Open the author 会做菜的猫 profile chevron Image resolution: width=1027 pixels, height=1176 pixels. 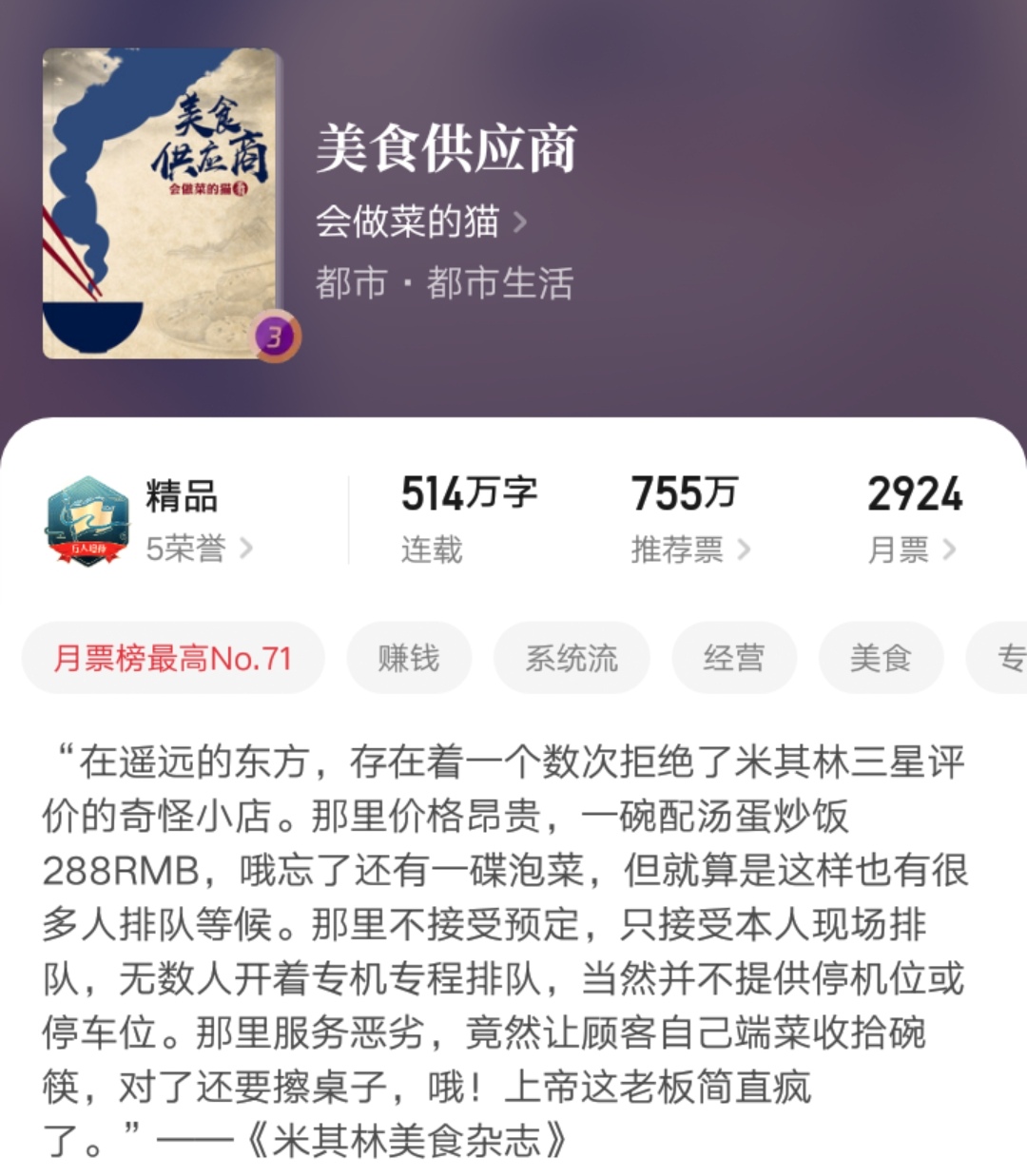click(x=521, y=220)
